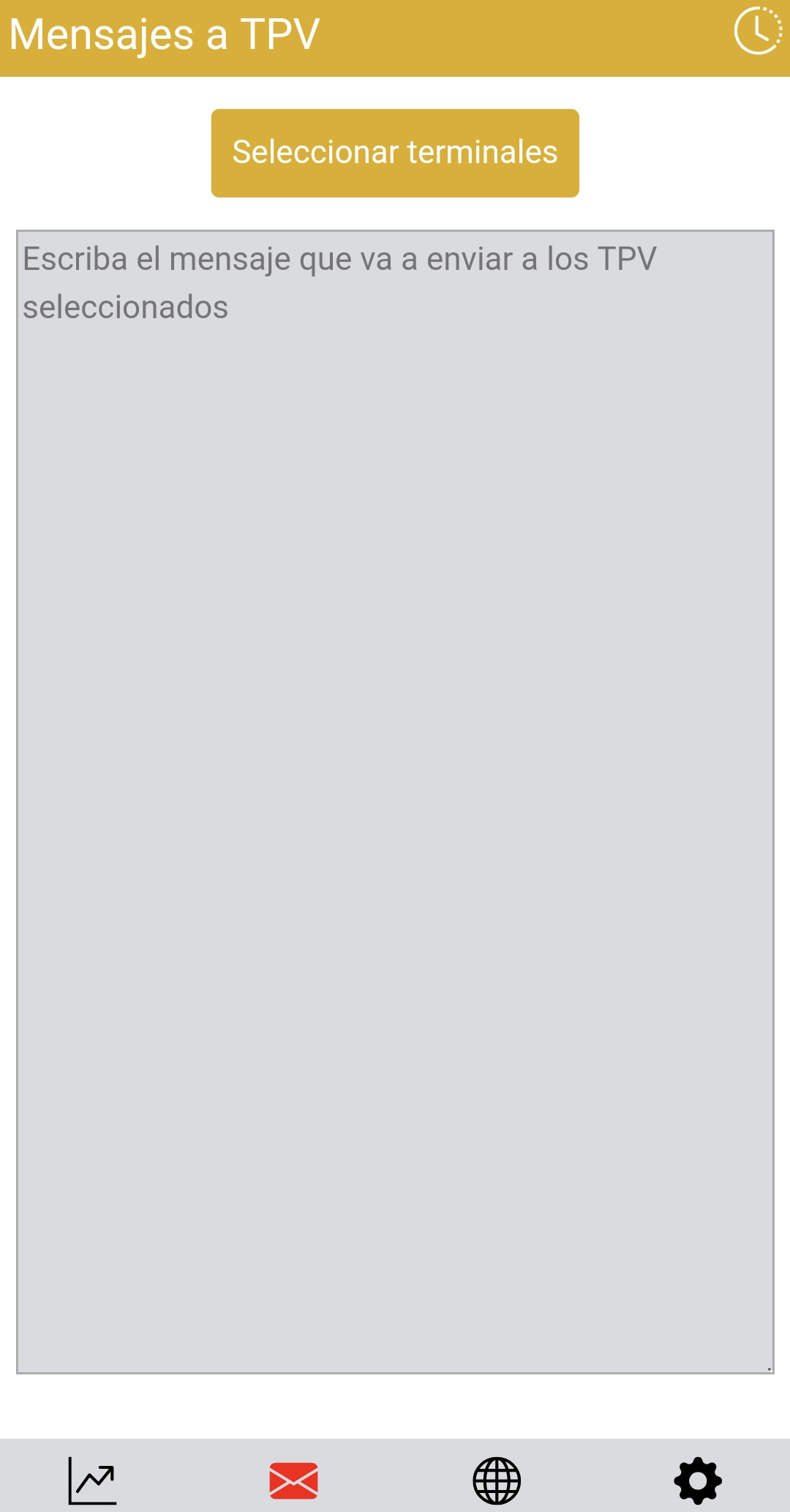Switch to the statistics chart tab
The height and width of the screenshot is (1512, 790).
92,1481
